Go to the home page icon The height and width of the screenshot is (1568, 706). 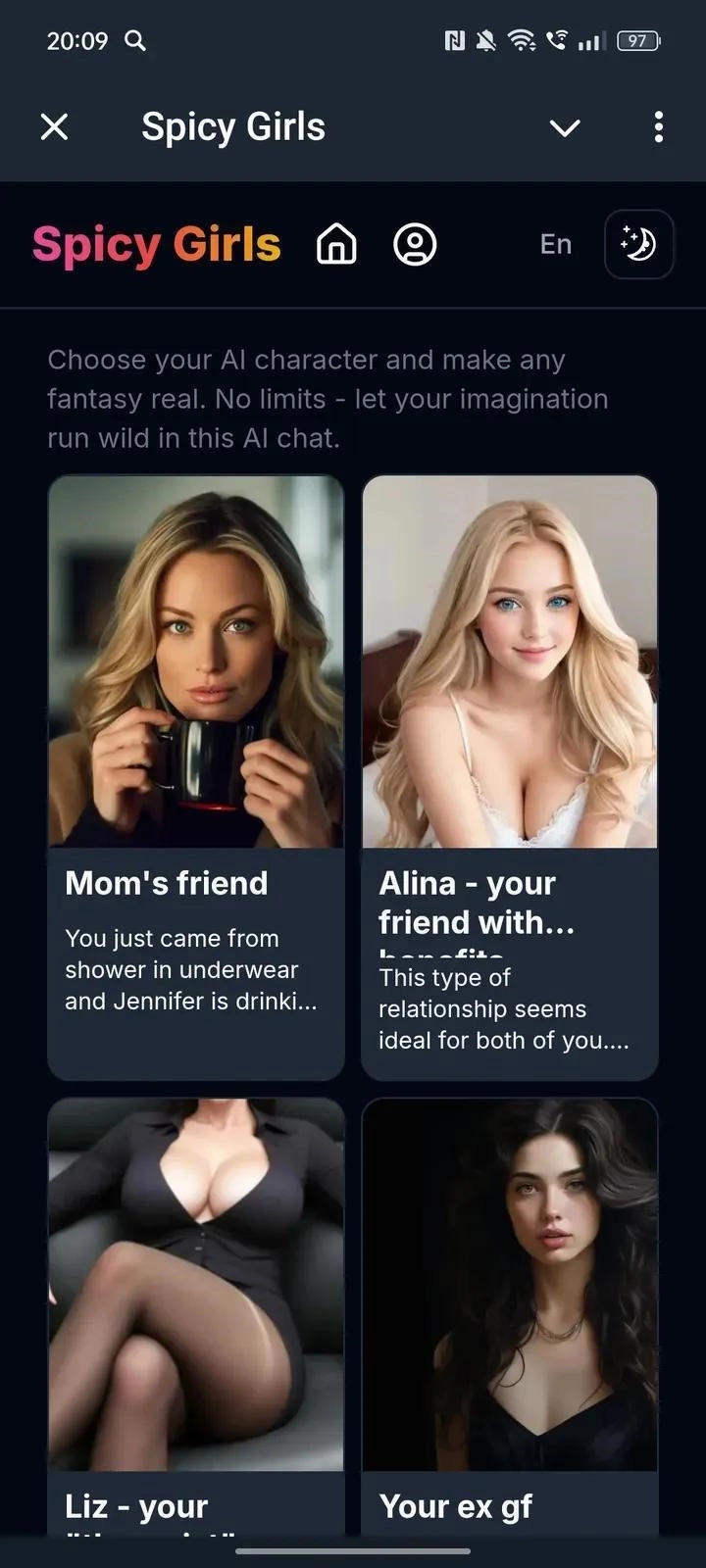point(336,244)
